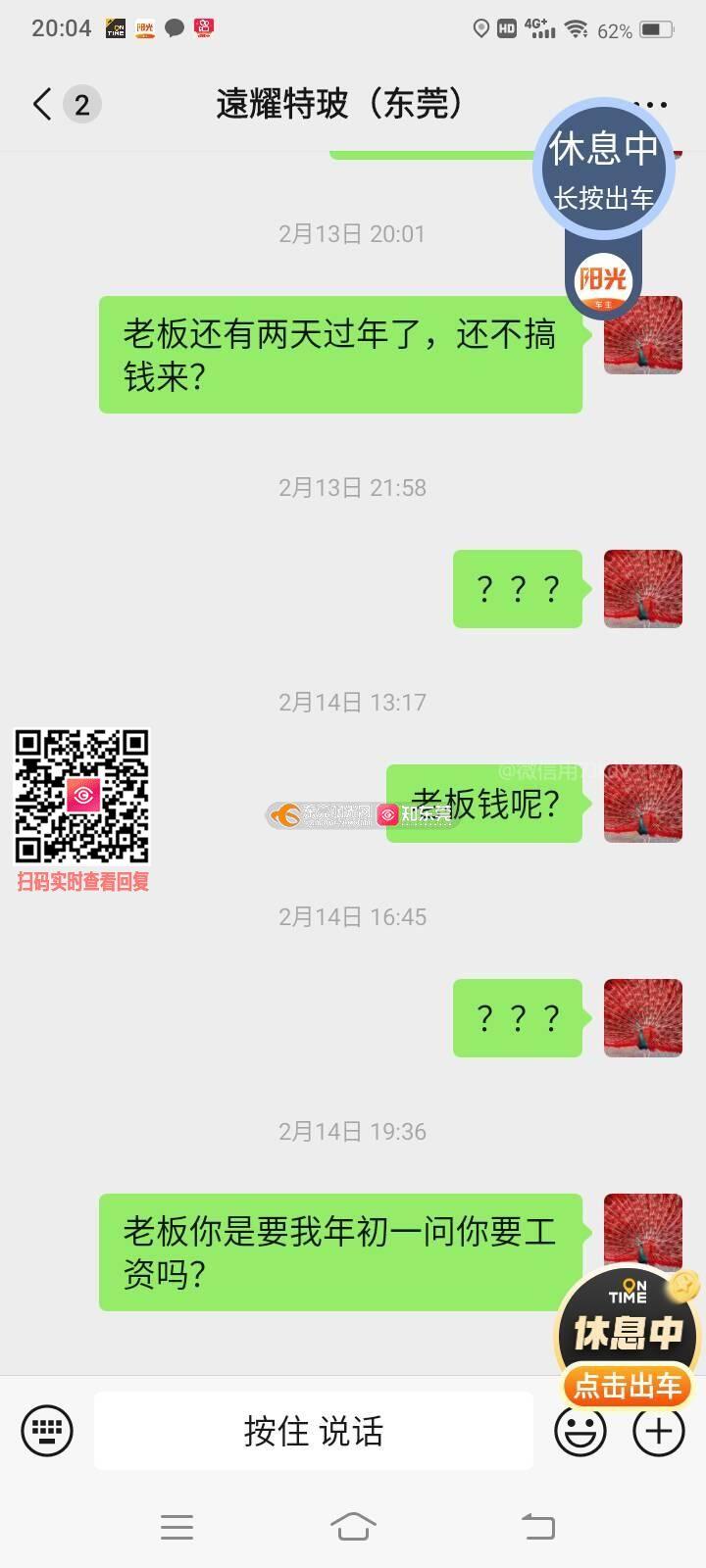Viewport: 706px width, 1568px height.
Task: Tap the floating 休息中 长按出车 bubble
Action: pos(603,170)
